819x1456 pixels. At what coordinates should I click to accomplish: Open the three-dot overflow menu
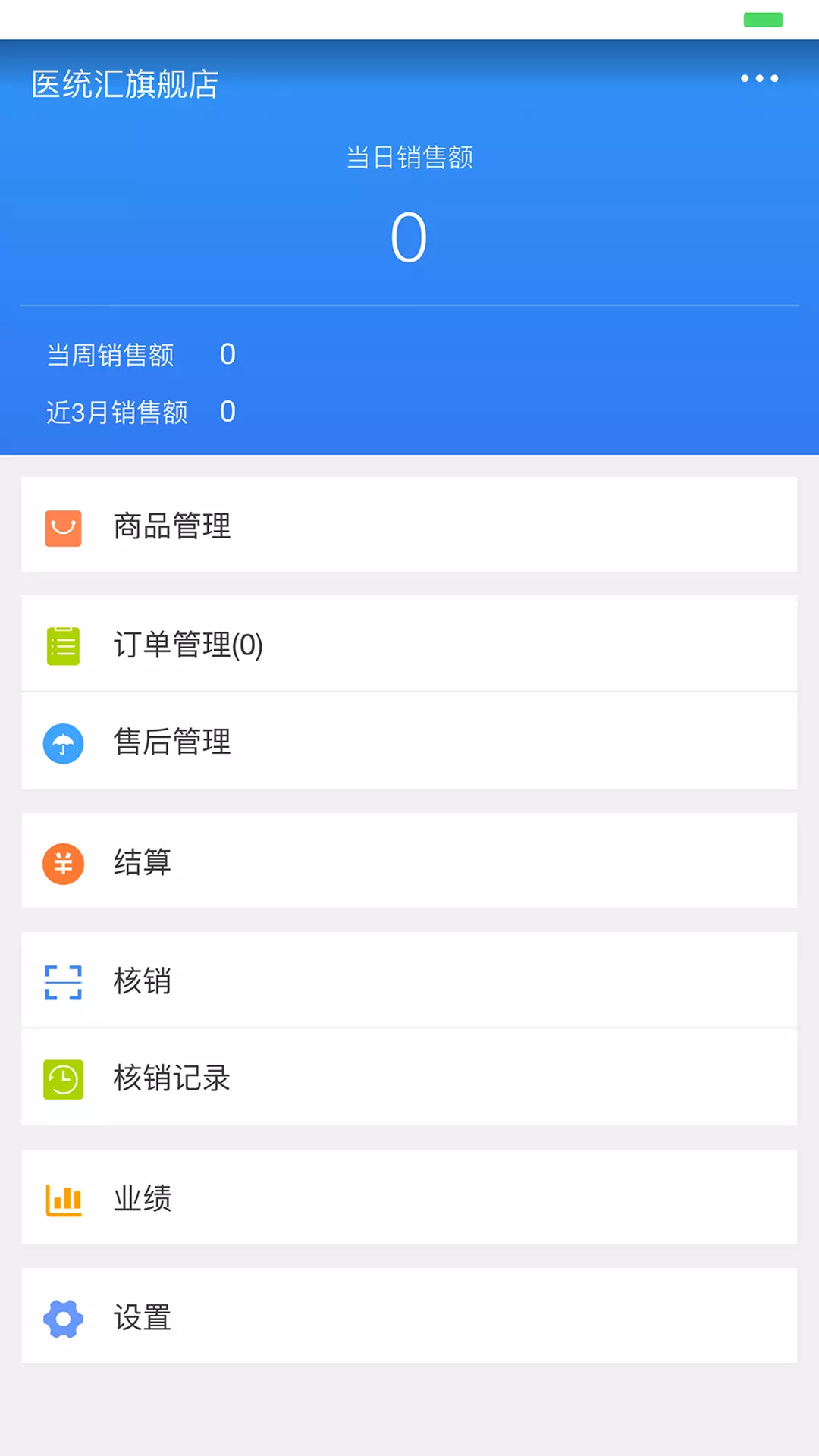tap(759, 78)
